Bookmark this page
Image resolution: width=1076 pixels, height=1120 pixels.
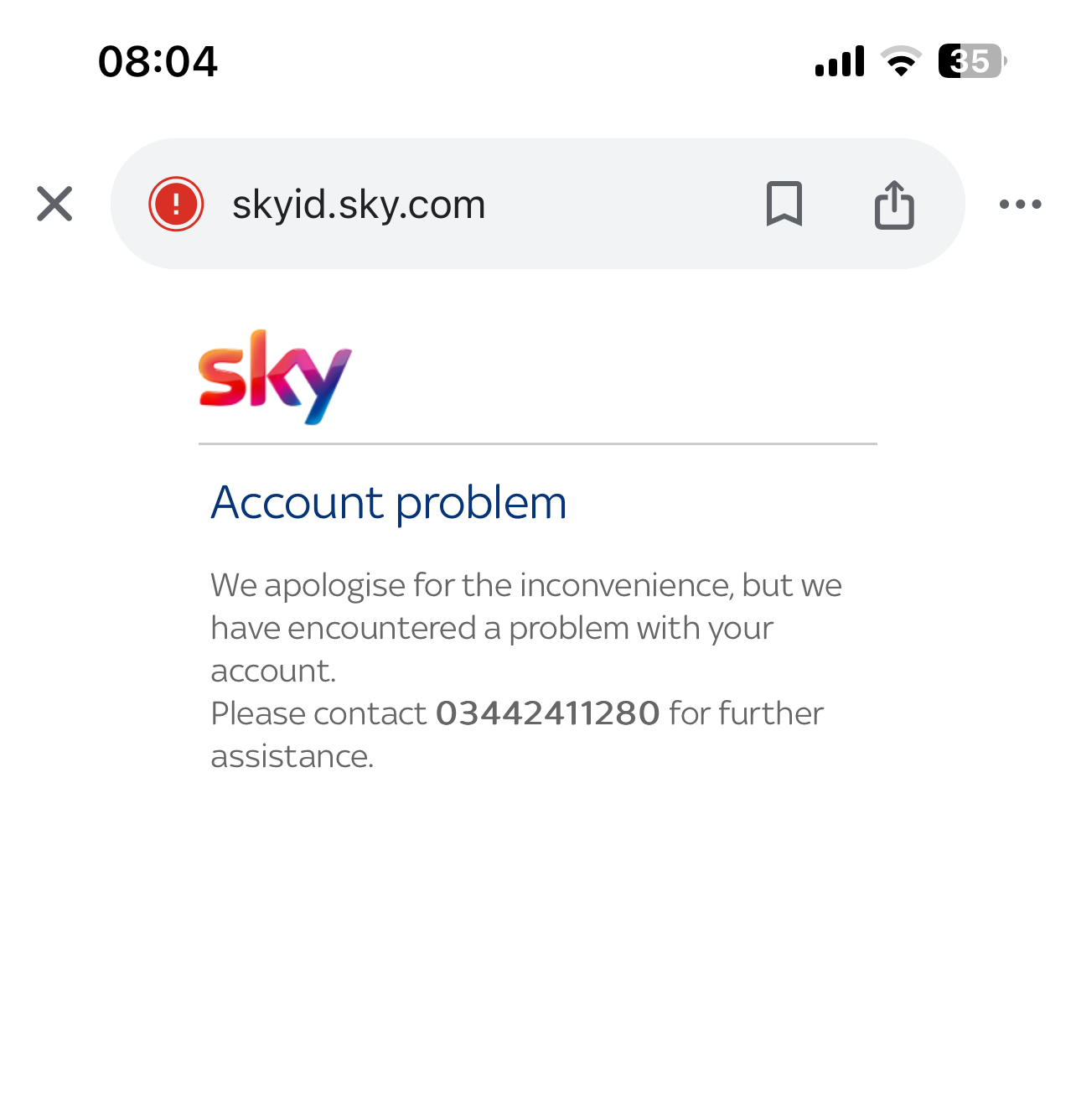(x=784, y=204)
